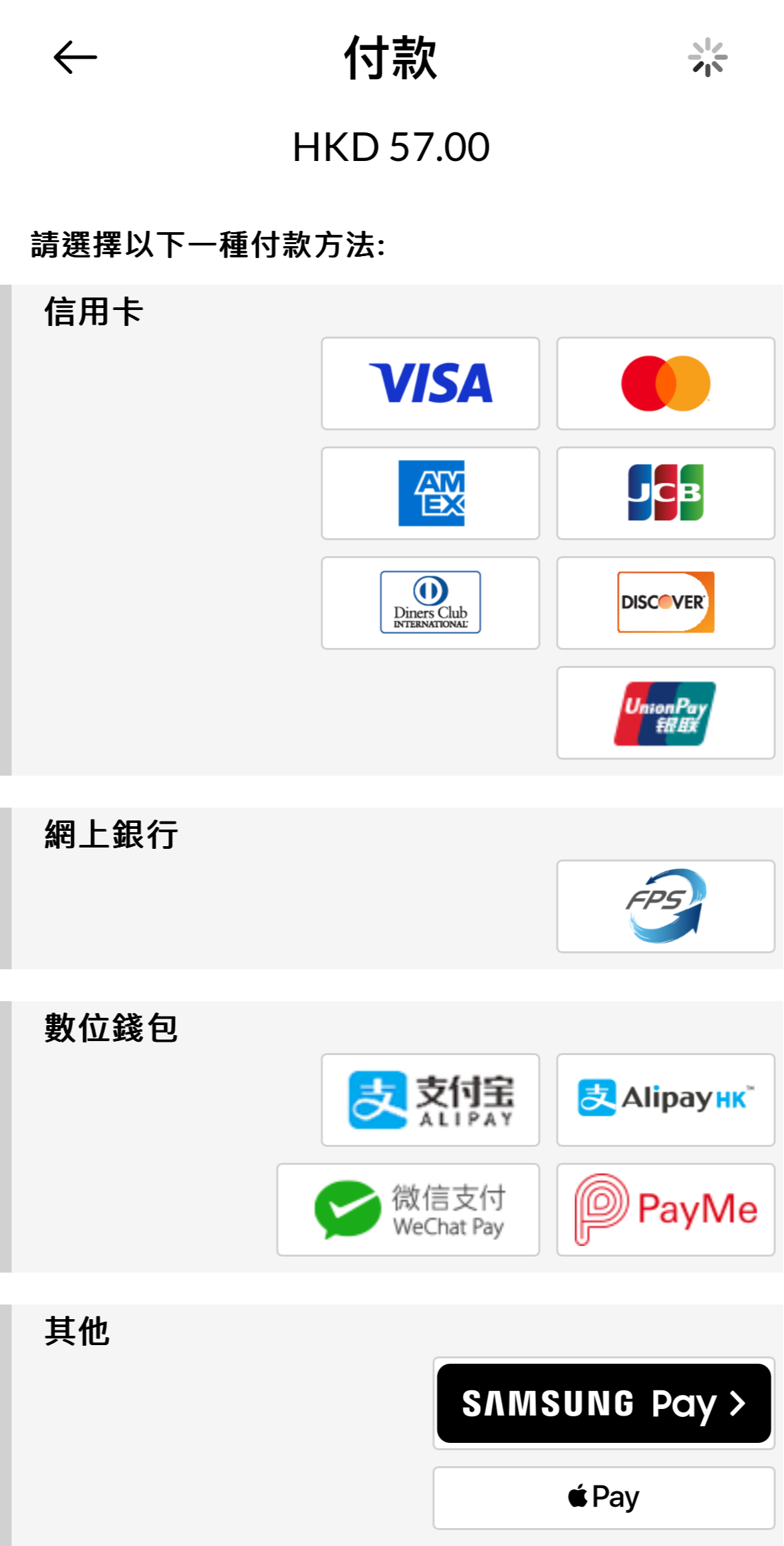784x1546 pixels.
Task: Select AlipayHK wallet
Action: 666,1100
